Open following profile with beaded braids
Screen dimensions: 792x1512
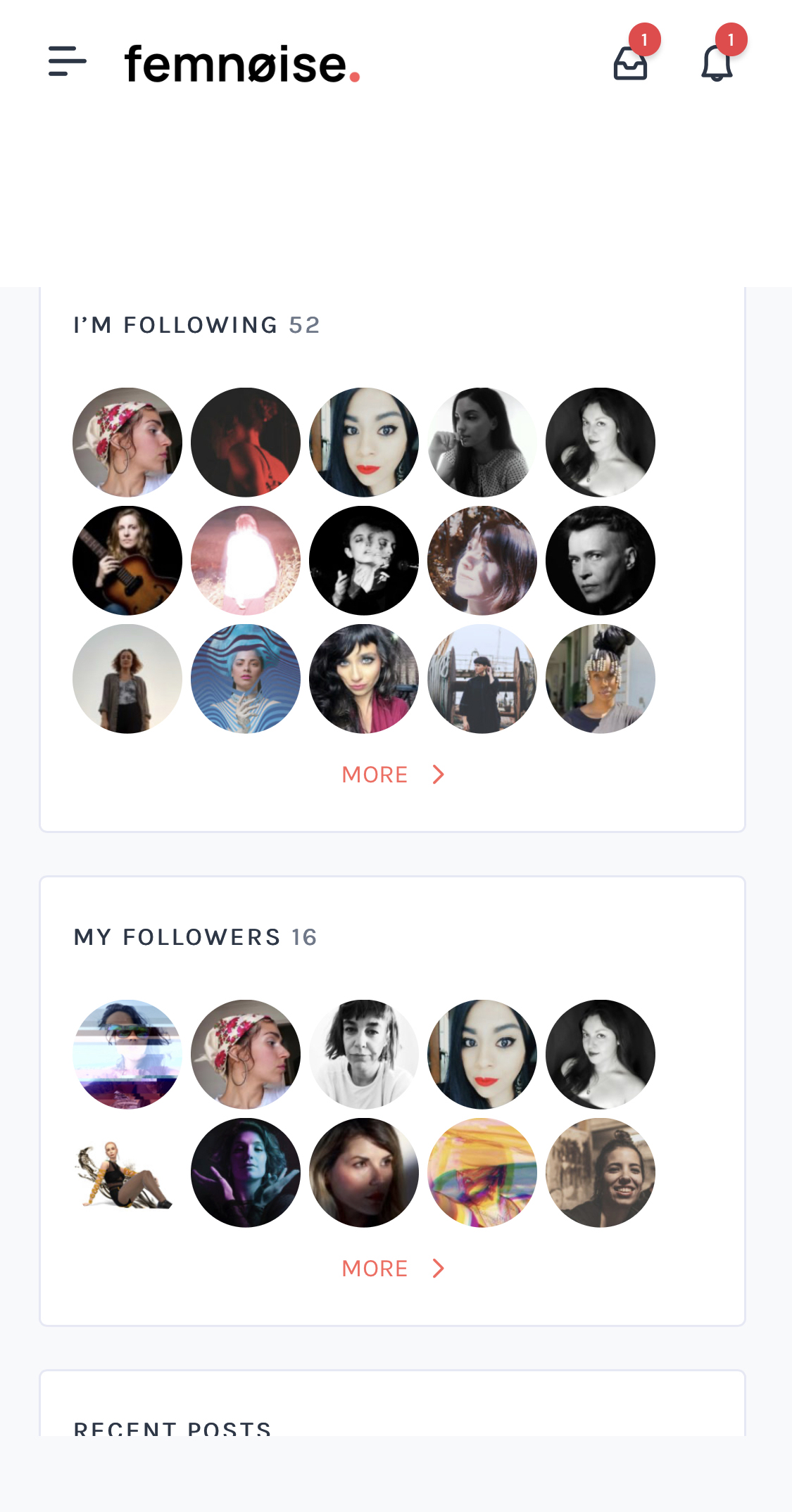pos(601,679)
